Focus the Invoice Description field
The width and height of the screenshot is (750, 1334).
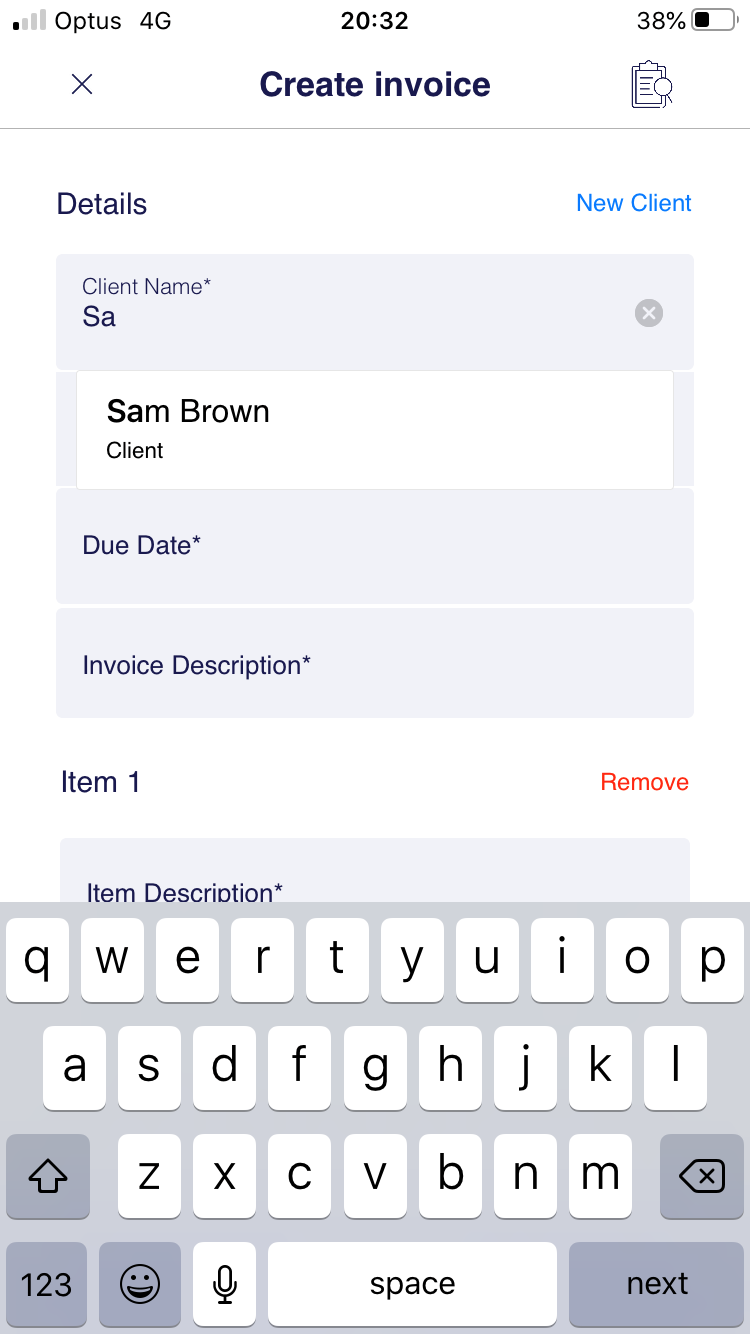point(375,663)
